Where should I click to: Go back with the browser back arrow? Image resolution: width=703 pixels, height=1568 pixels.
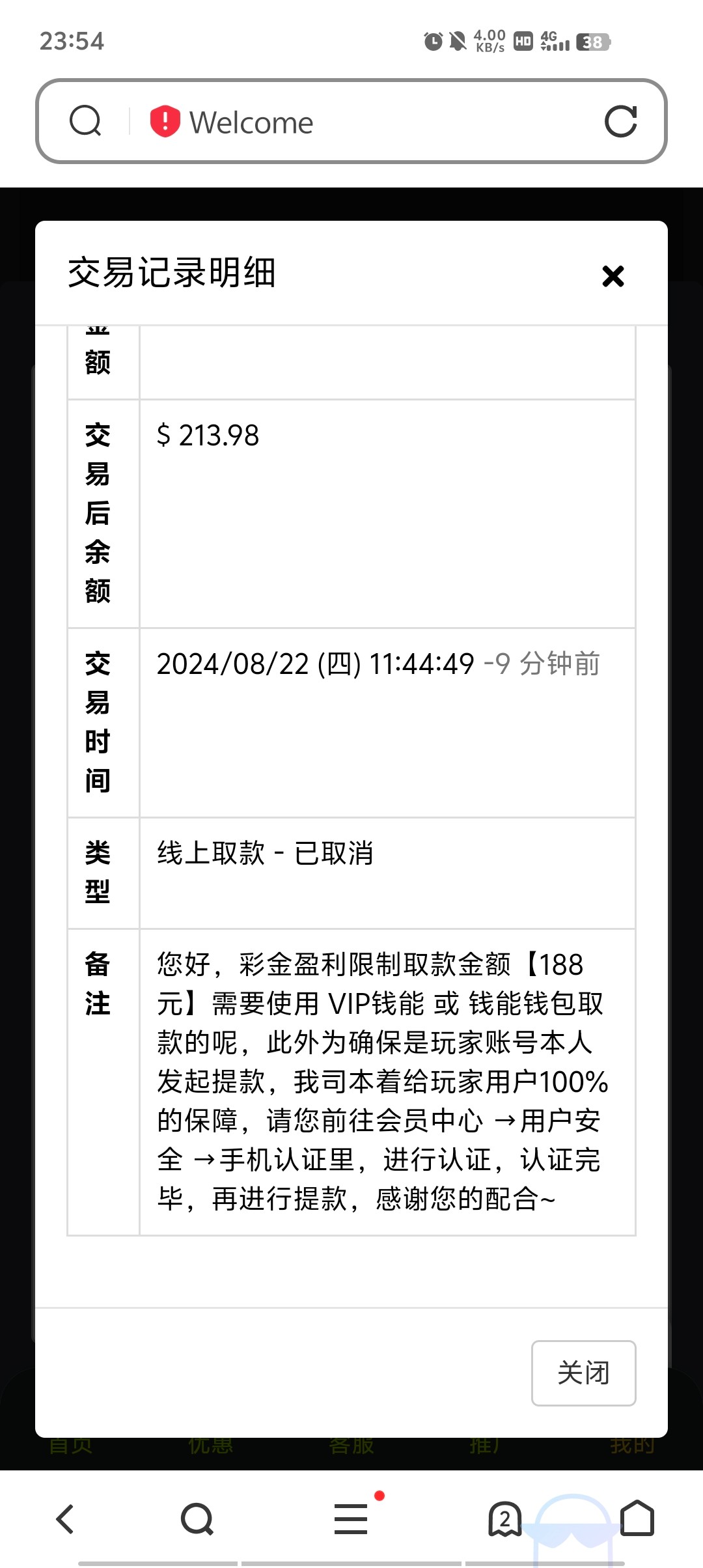[64, 1519]
